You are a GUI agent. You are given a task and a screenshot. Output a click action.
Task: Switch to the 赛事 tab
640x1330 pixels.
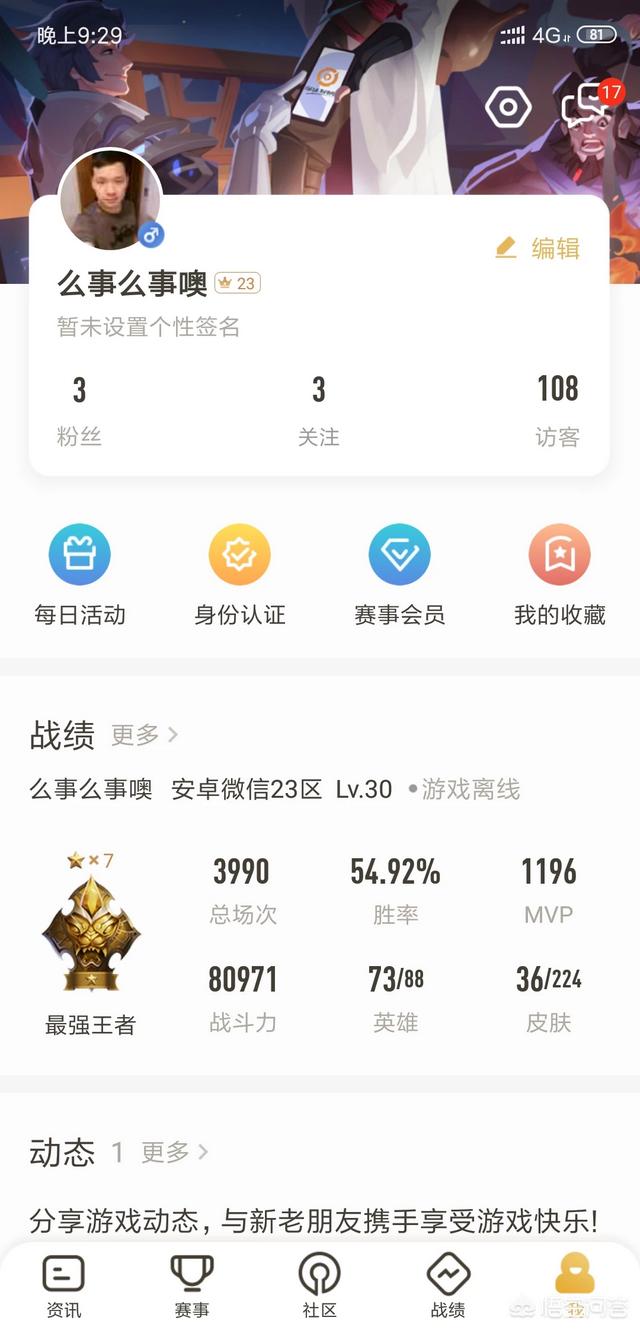(x=192, y=1286)
